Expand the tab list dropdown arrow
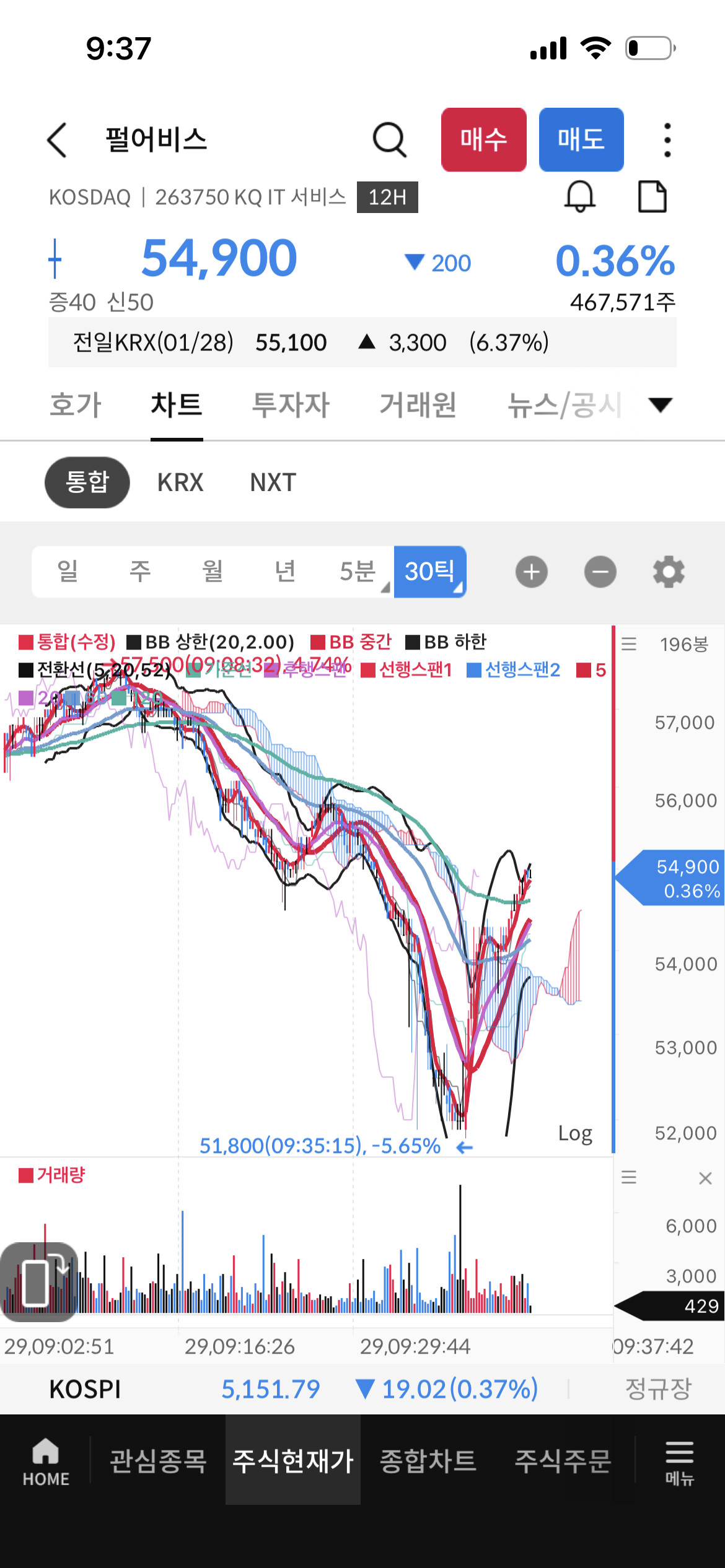The width and height of the screenshot is (725, 1568). (660, 405)
